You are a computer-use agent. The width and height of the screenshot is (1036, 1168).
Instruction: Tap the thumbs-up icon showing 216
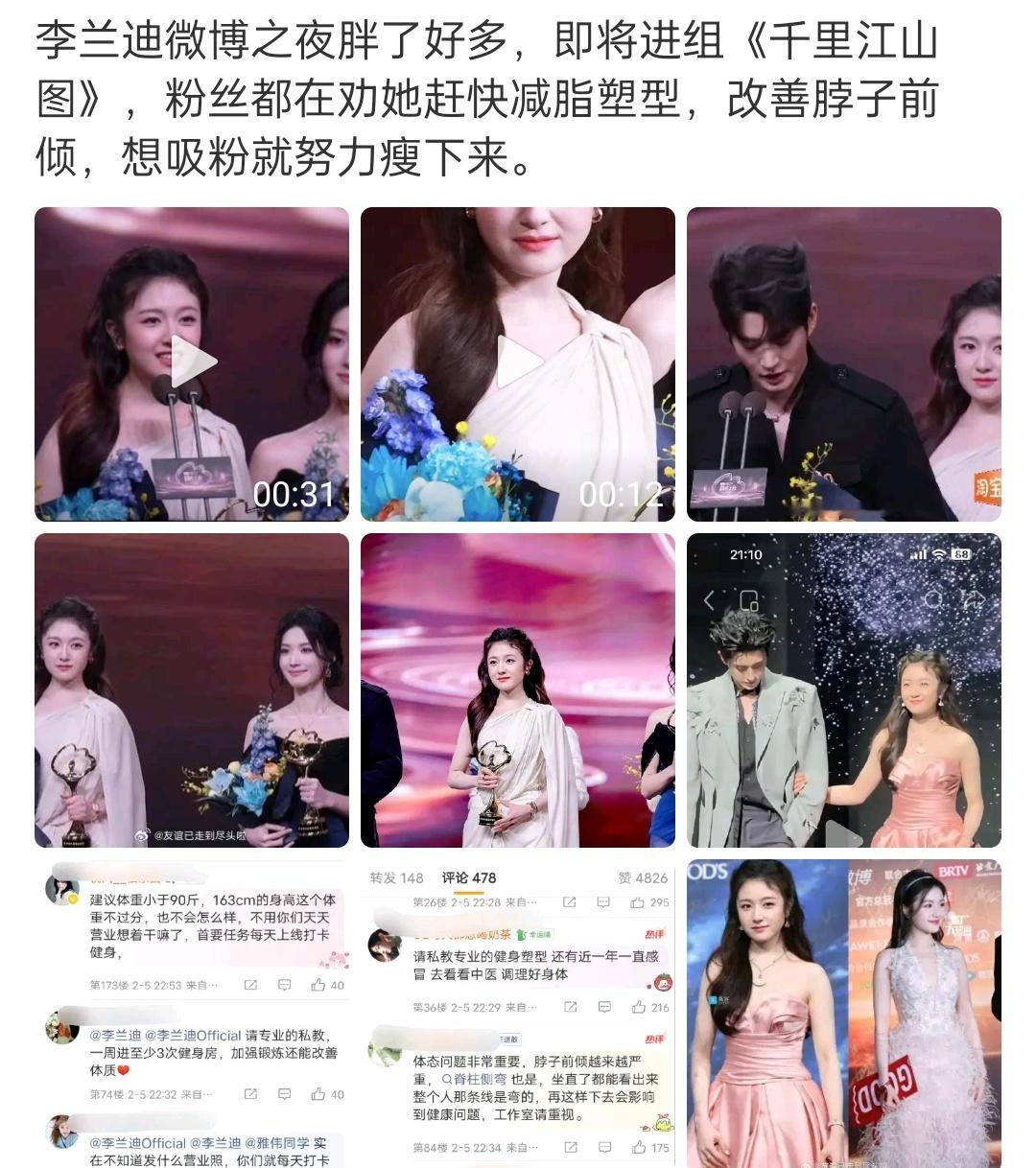click(641, 1007)
